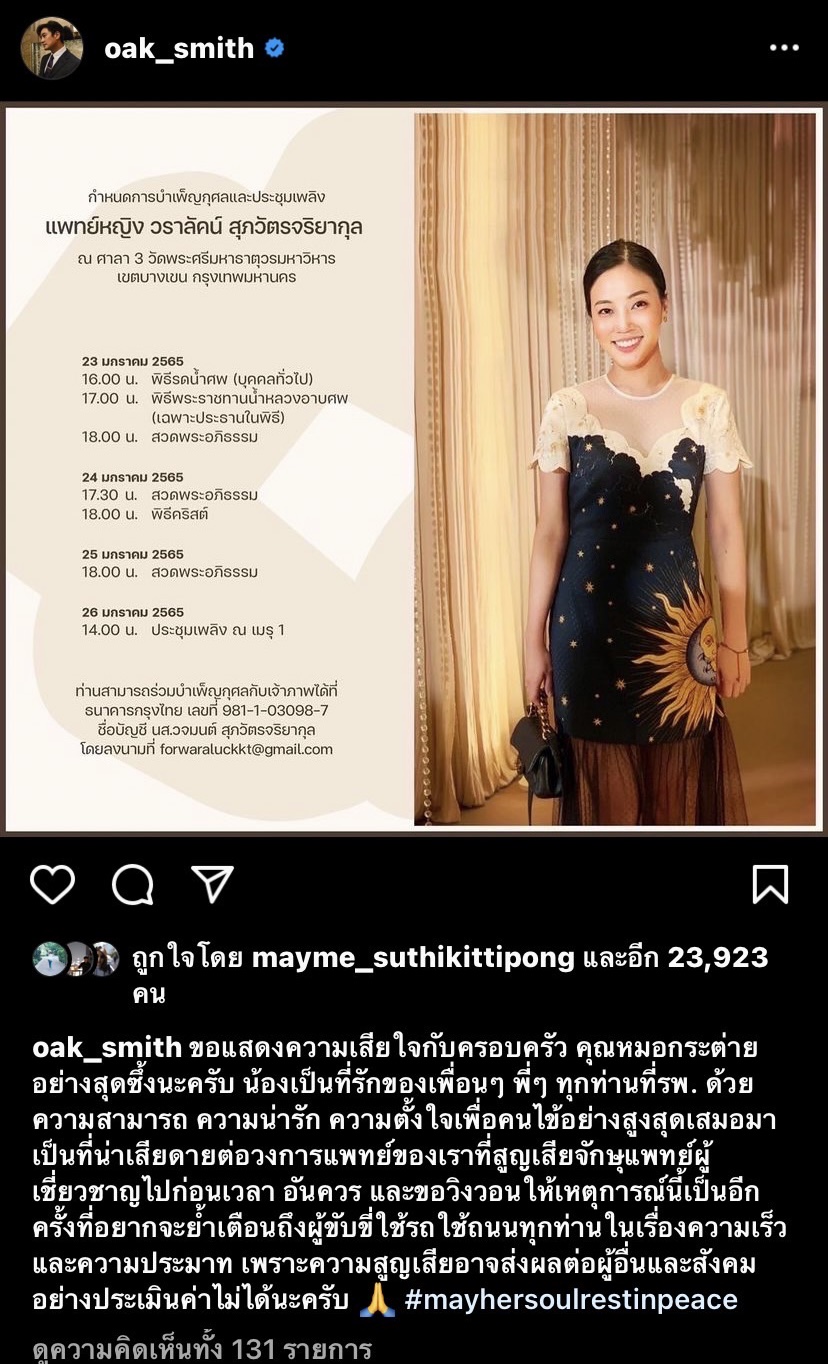Share the post via the paper plane
828x1364 pixels.
(x=212, y=885)
